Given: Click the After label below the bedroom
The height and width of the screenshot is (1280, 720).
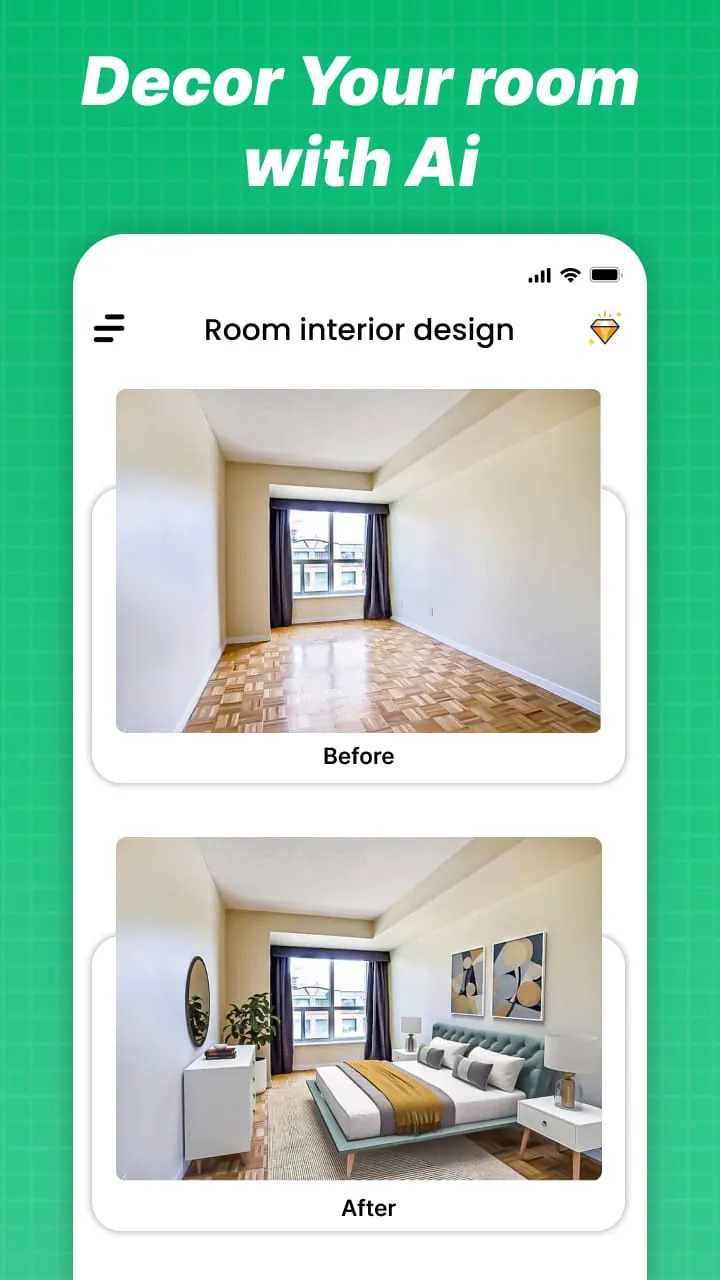Looking at the screenshot, I should tap(368, 1207).
